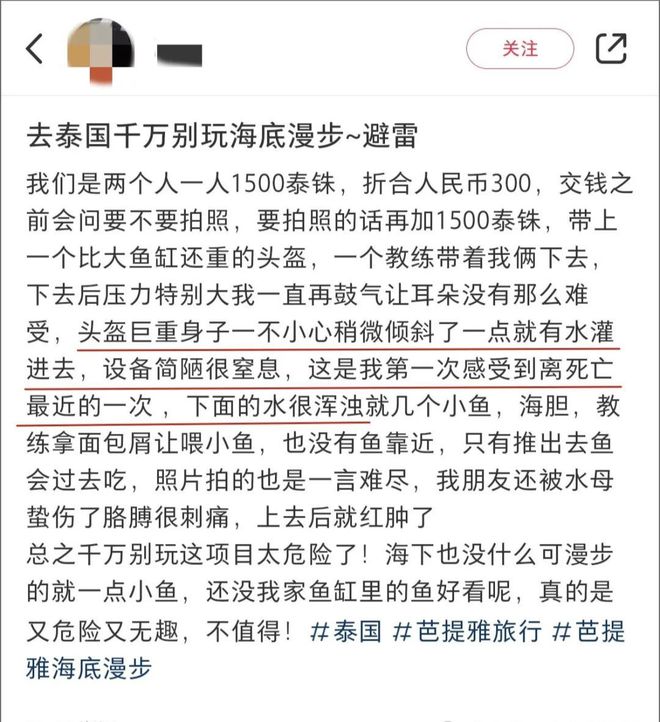Follow the author with 关注 button

click(x=520, y=48)
